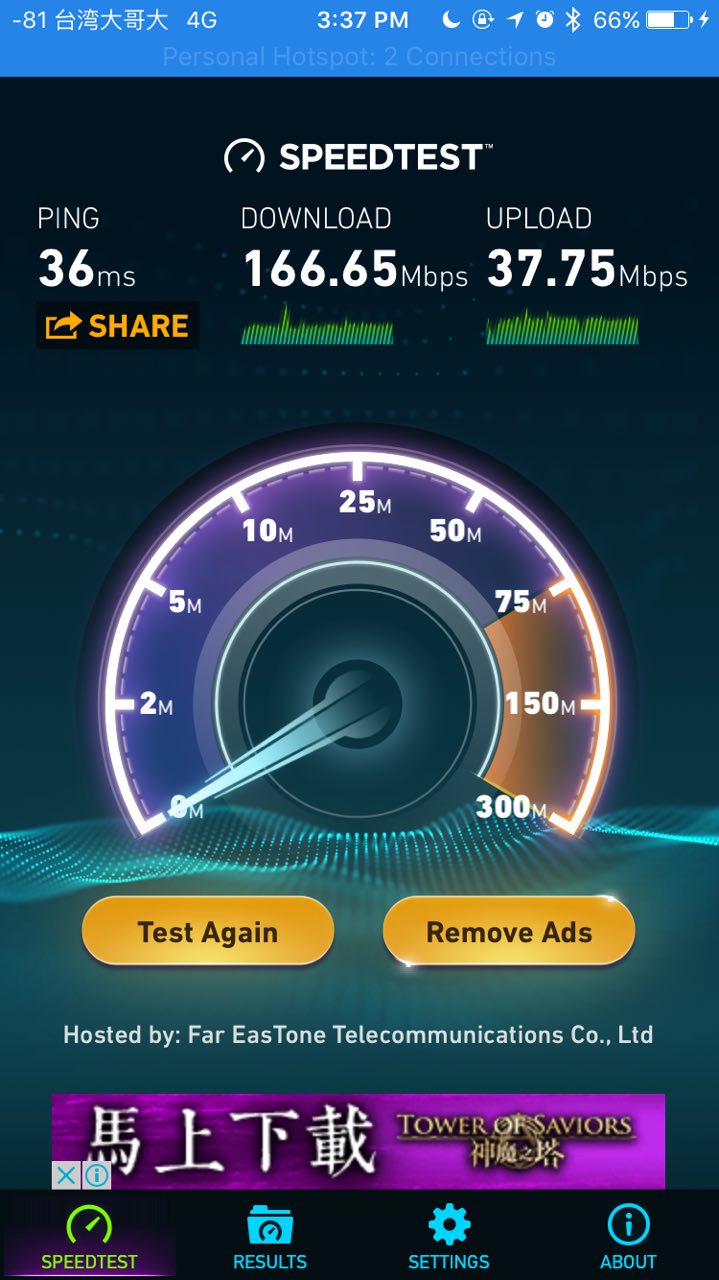Open the Personal Hotspot status banner

[359, 57]
